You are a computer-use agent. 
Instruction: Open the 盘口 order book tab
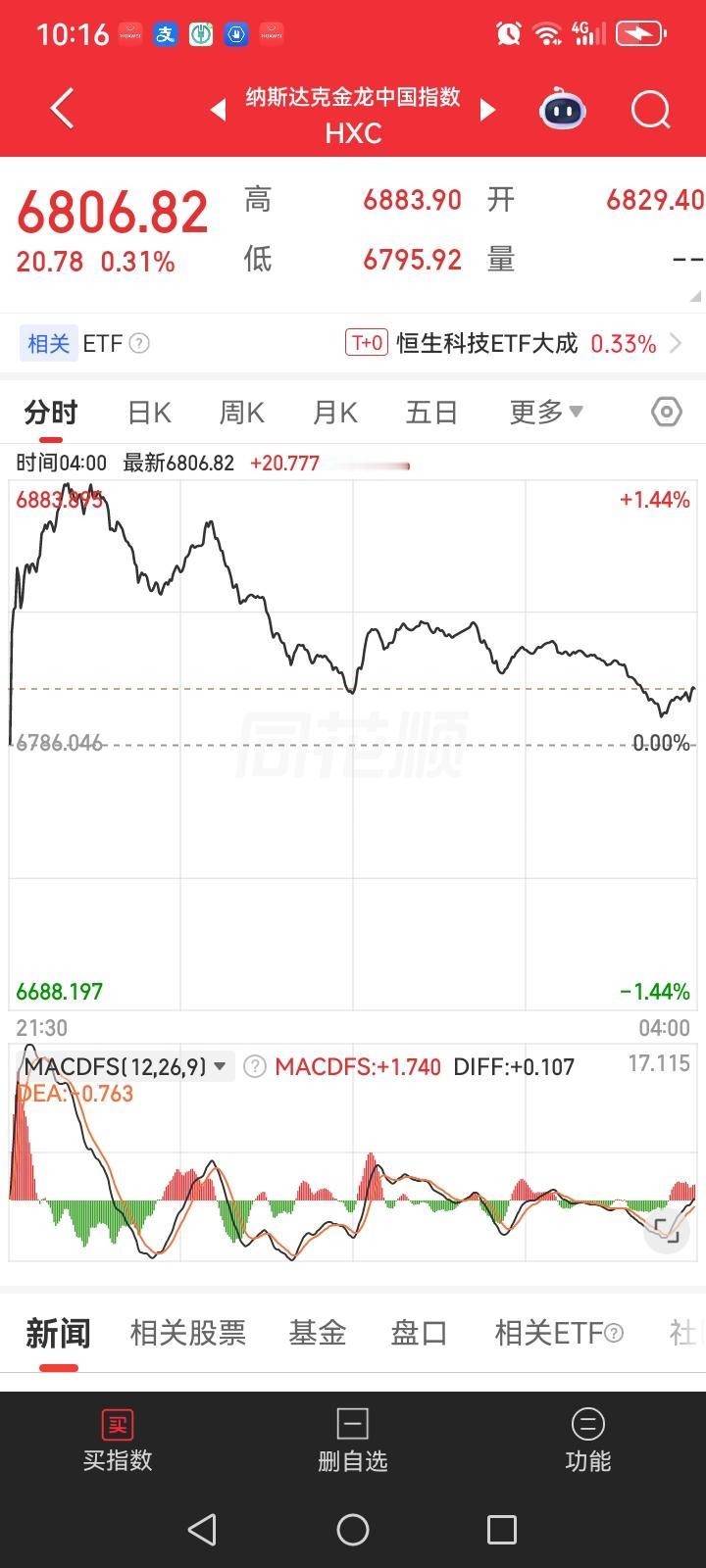(x=420, y=1333)
